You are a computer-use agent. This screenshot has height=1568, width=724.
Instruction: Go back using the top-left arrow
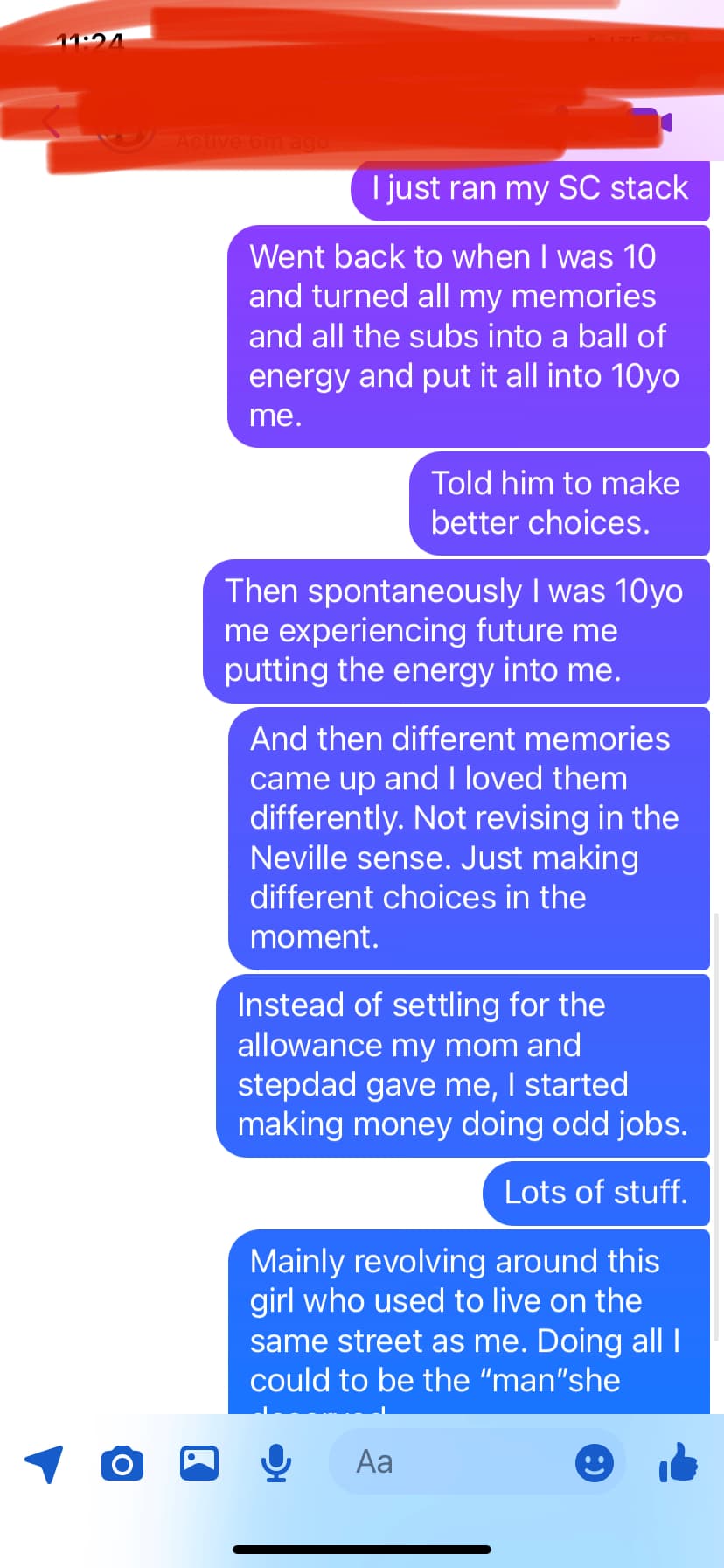click(52, 122)
